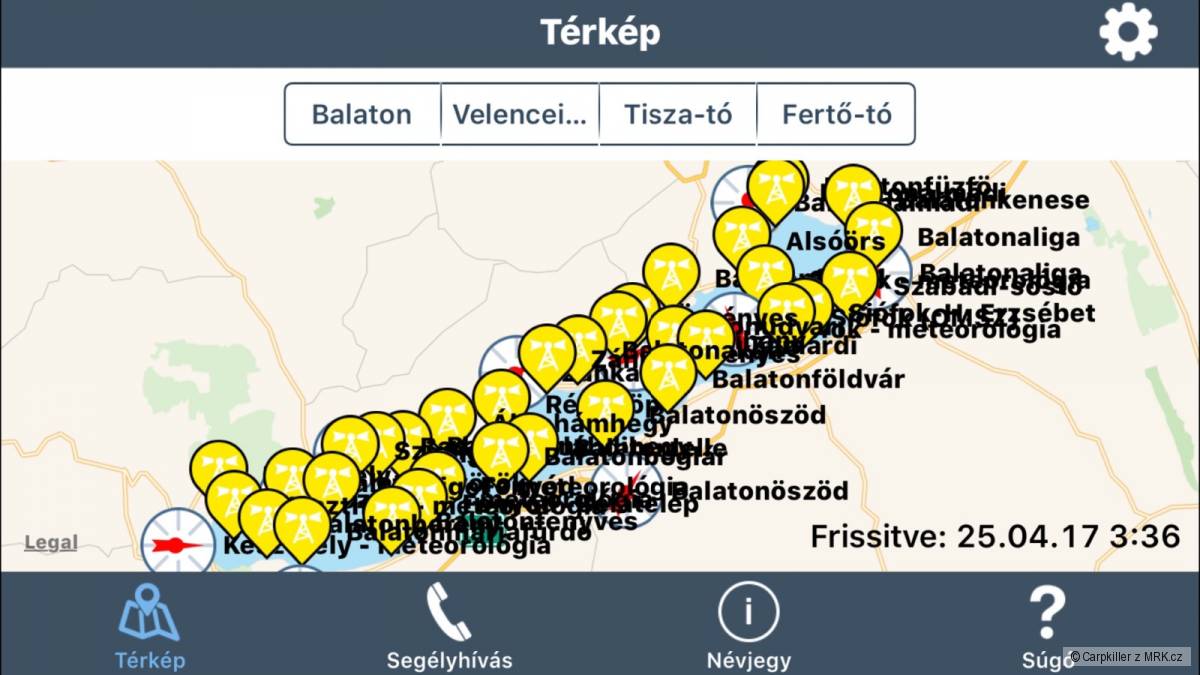Viewport: 1200px width, 675px height.
Task: Open the Súgó help tab
Action: point(1047,626)
